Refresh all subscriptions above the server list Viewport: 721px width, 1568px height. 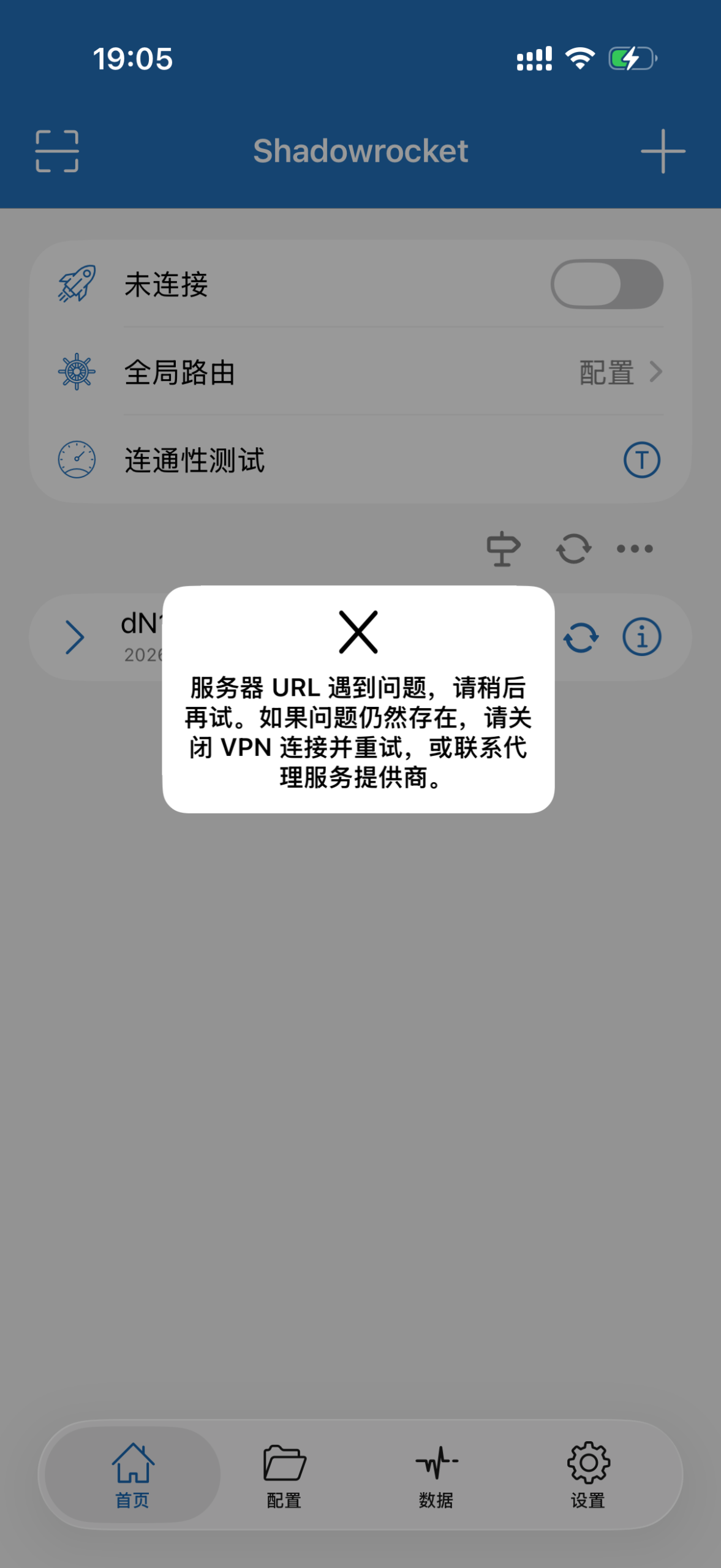[573, 548]
